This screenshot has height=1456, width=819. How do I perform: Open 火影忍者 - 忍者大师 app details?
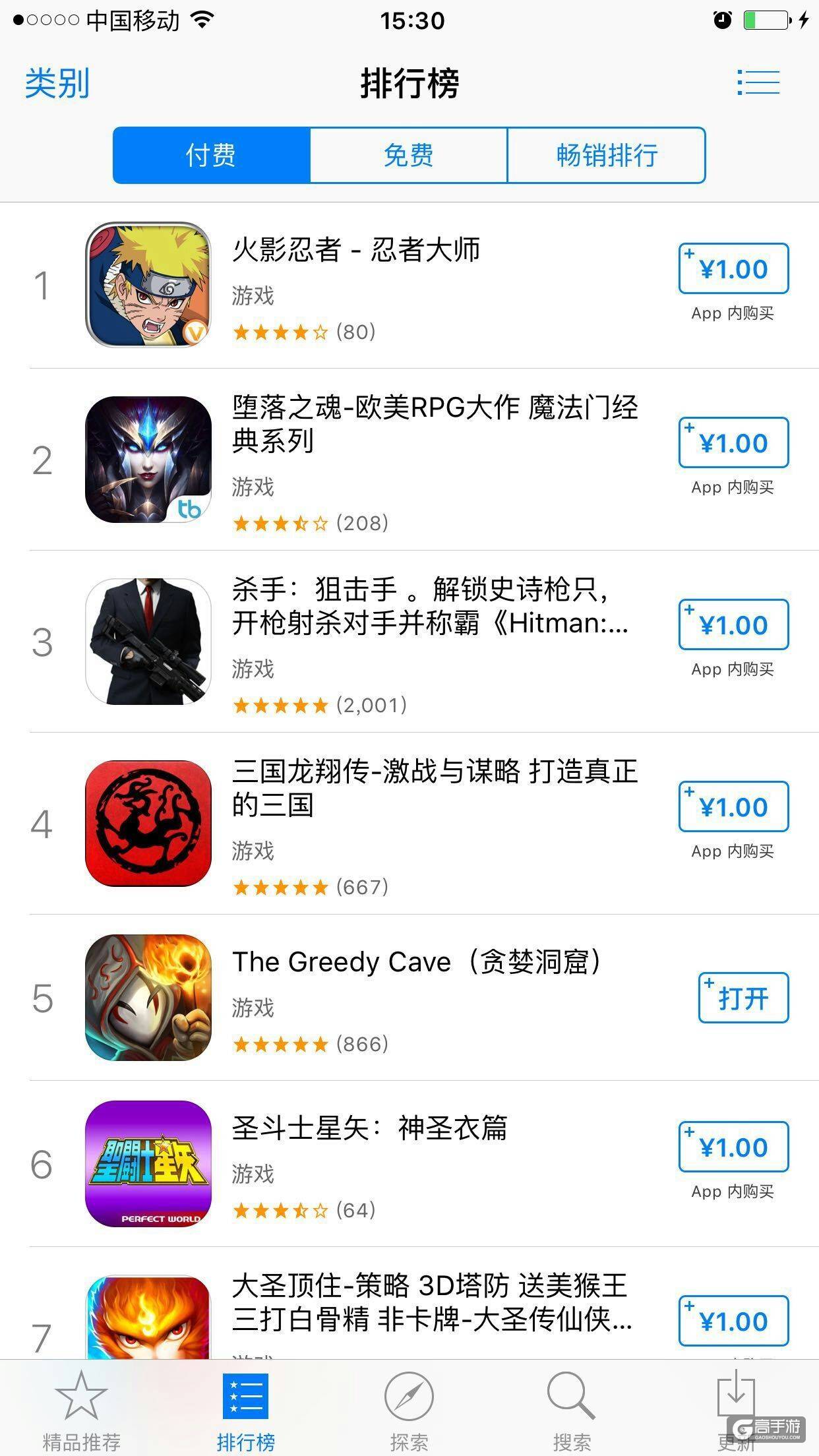356,251
